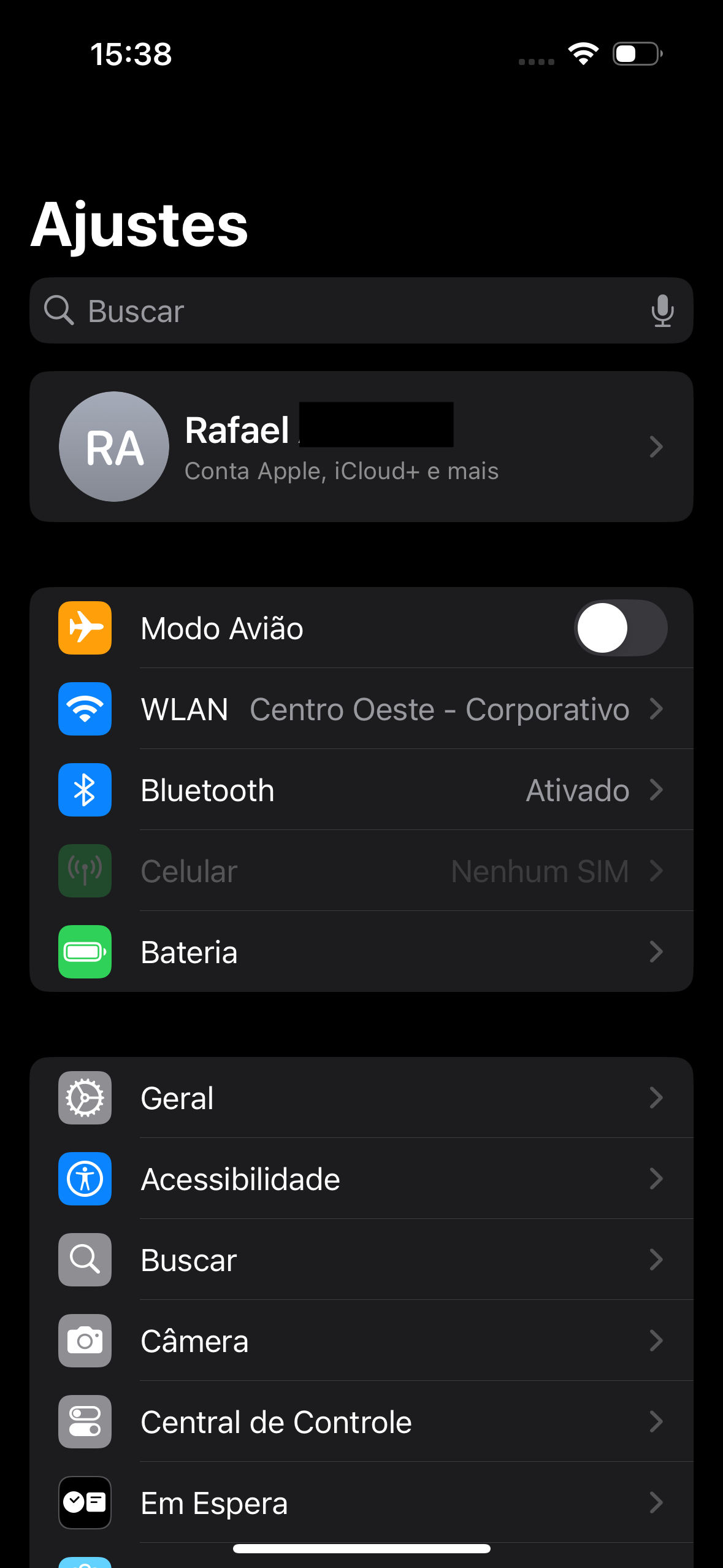Image resolution: width=723 pixels, height=1568 pixels.
Task: Open Em Espera settings
Action: [361, 1503]
